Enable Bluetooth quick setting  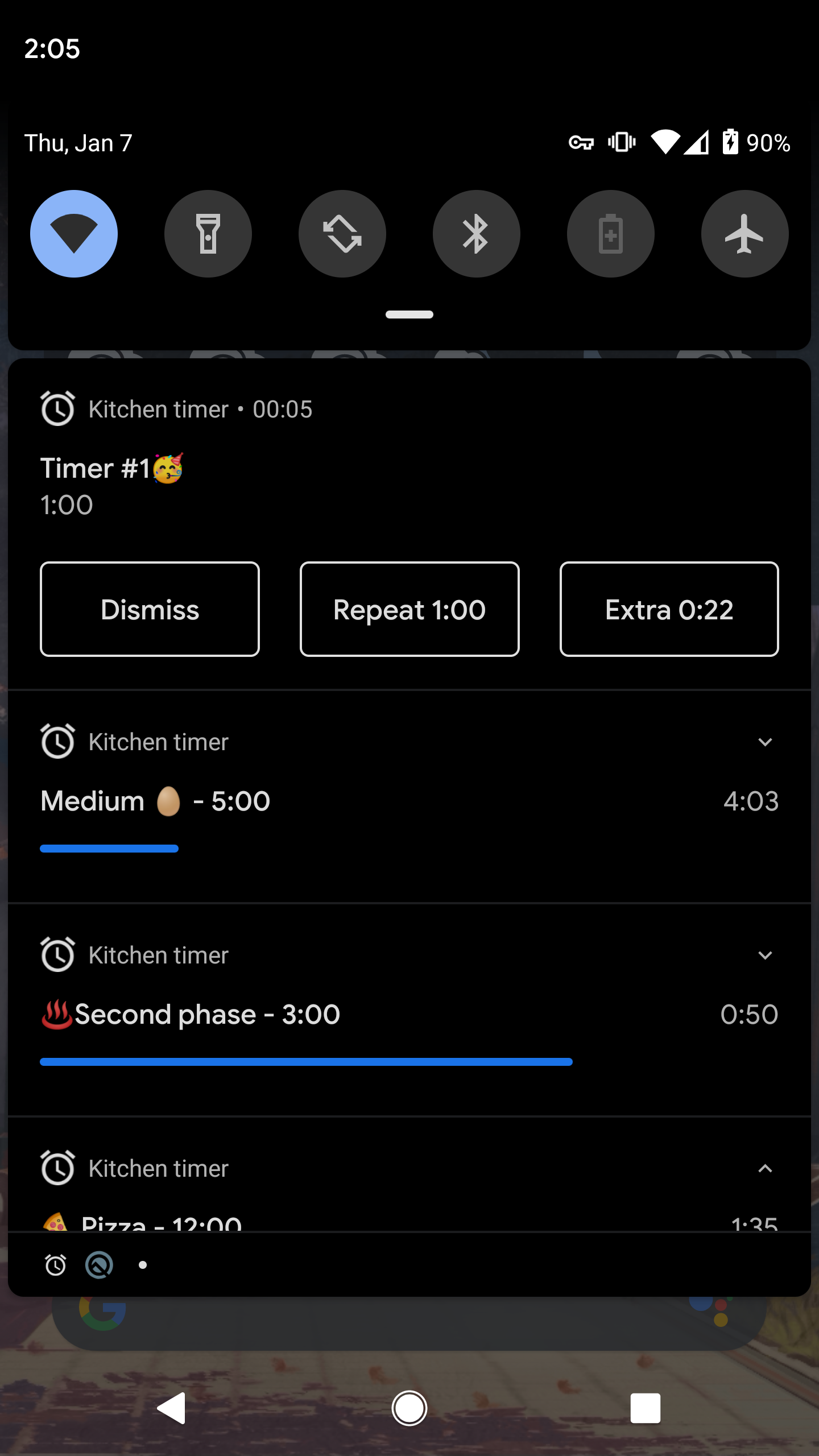click(477, 234)
